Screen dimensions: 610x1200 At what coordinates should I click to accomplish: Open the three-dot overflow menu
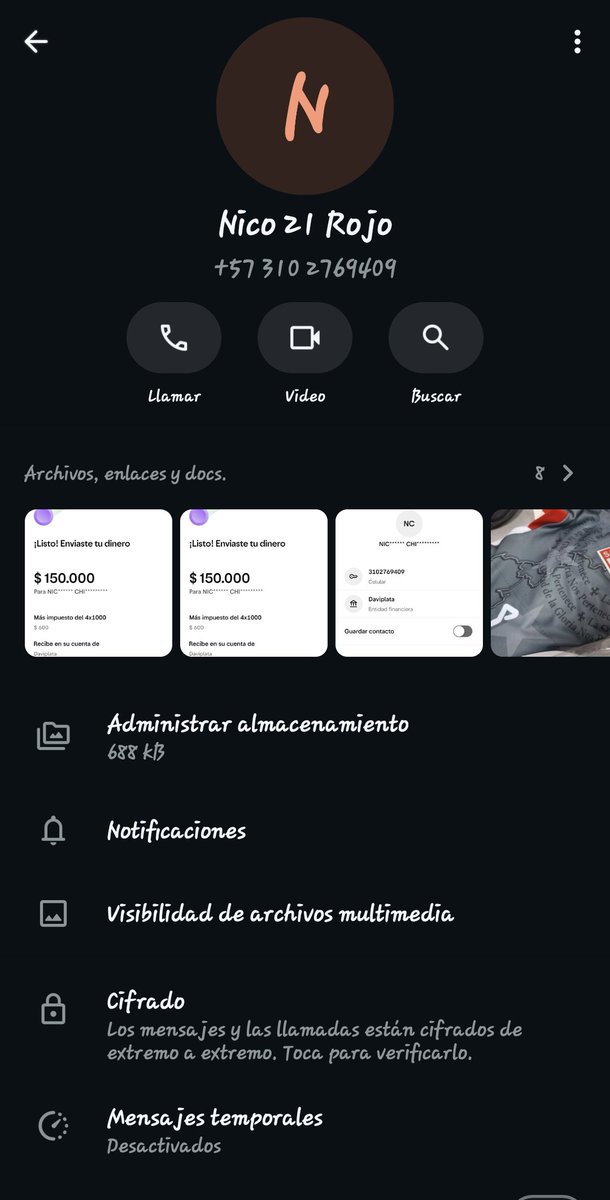point(577,41)
